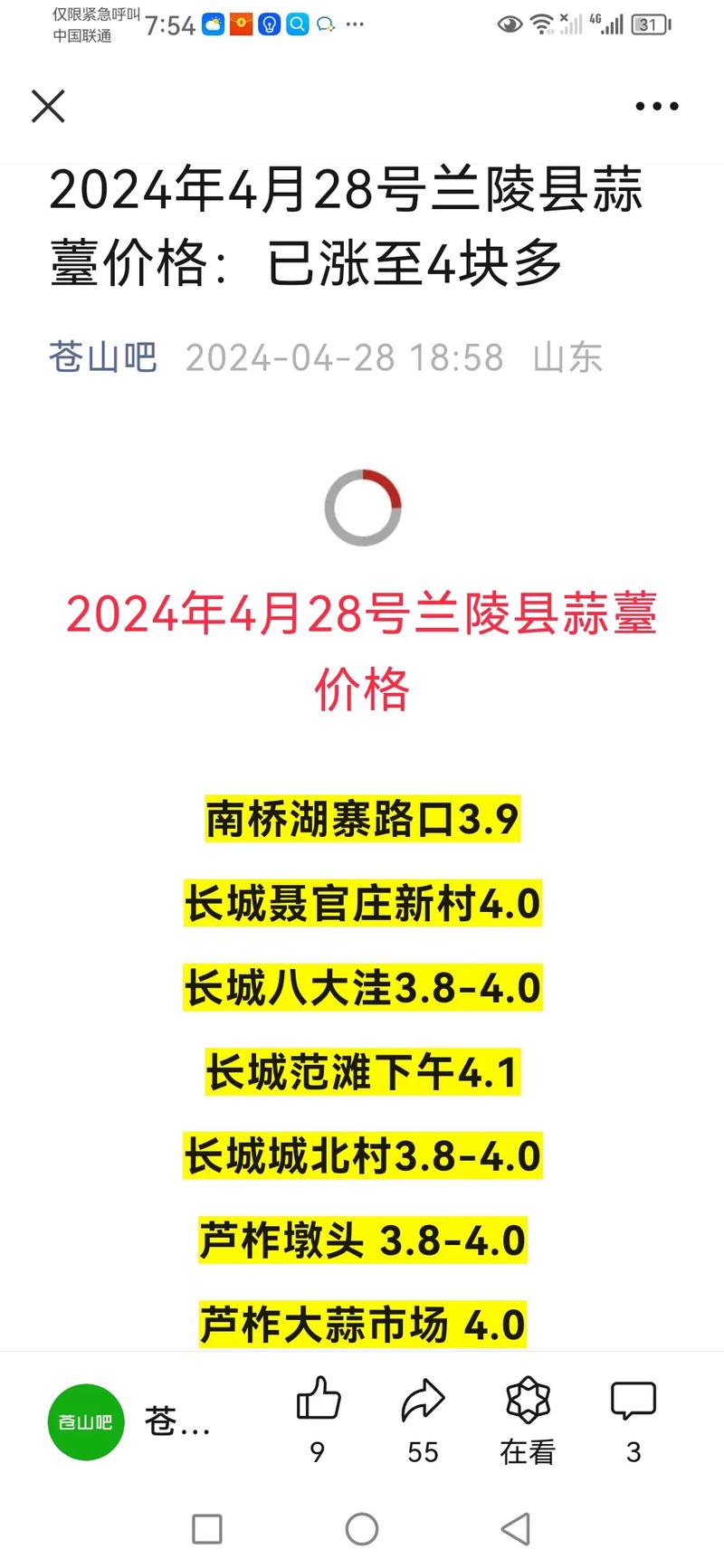Share this article using the arrow icon

pos(424,1401)
